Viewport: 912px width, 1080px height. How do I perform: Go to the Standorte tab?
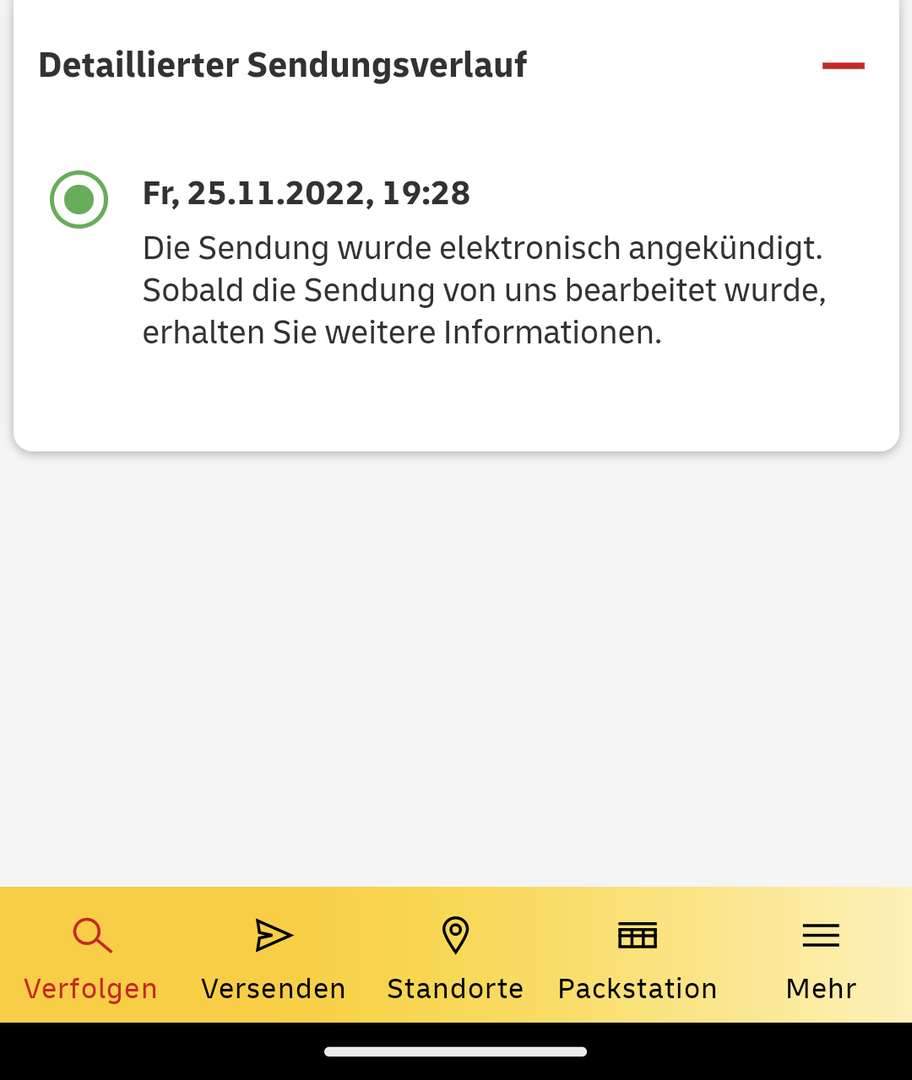[455, 957]
